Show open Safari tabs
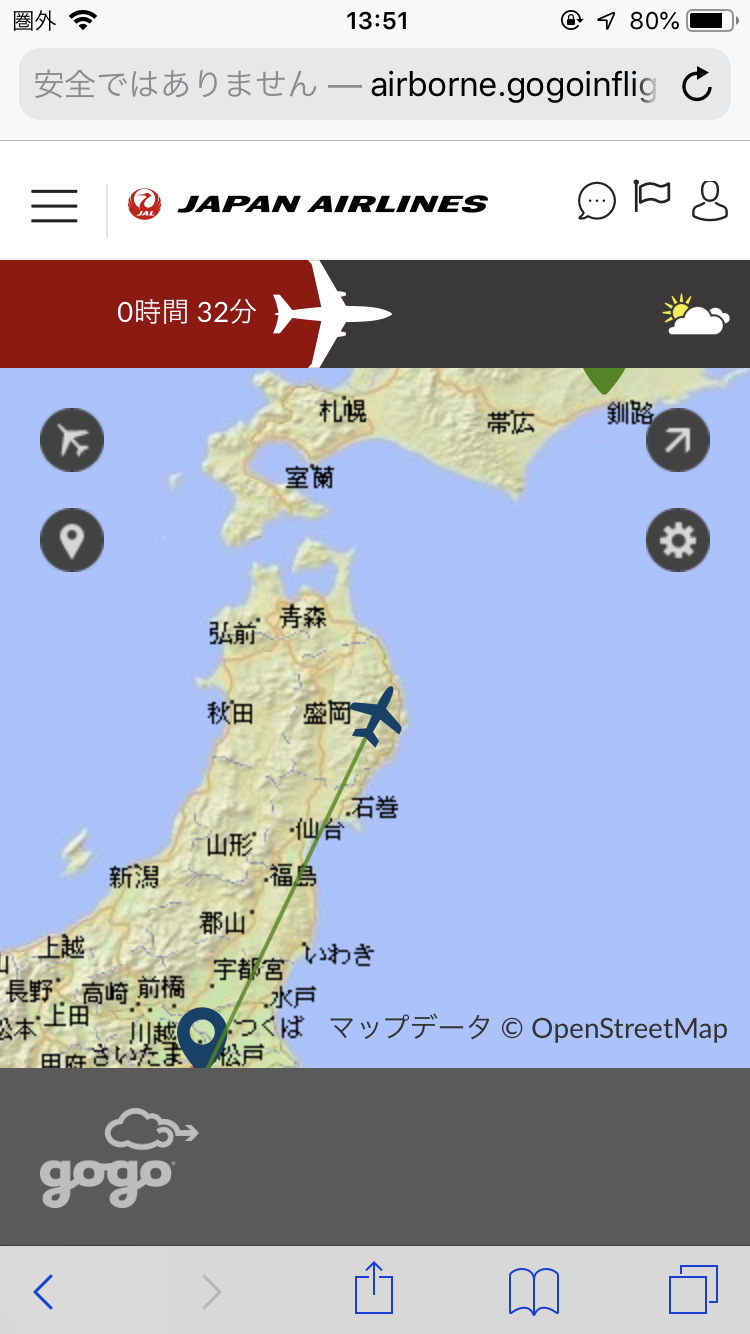Screen dimensions: 750x1334 pyautogui.click(x=693, y=1290)
